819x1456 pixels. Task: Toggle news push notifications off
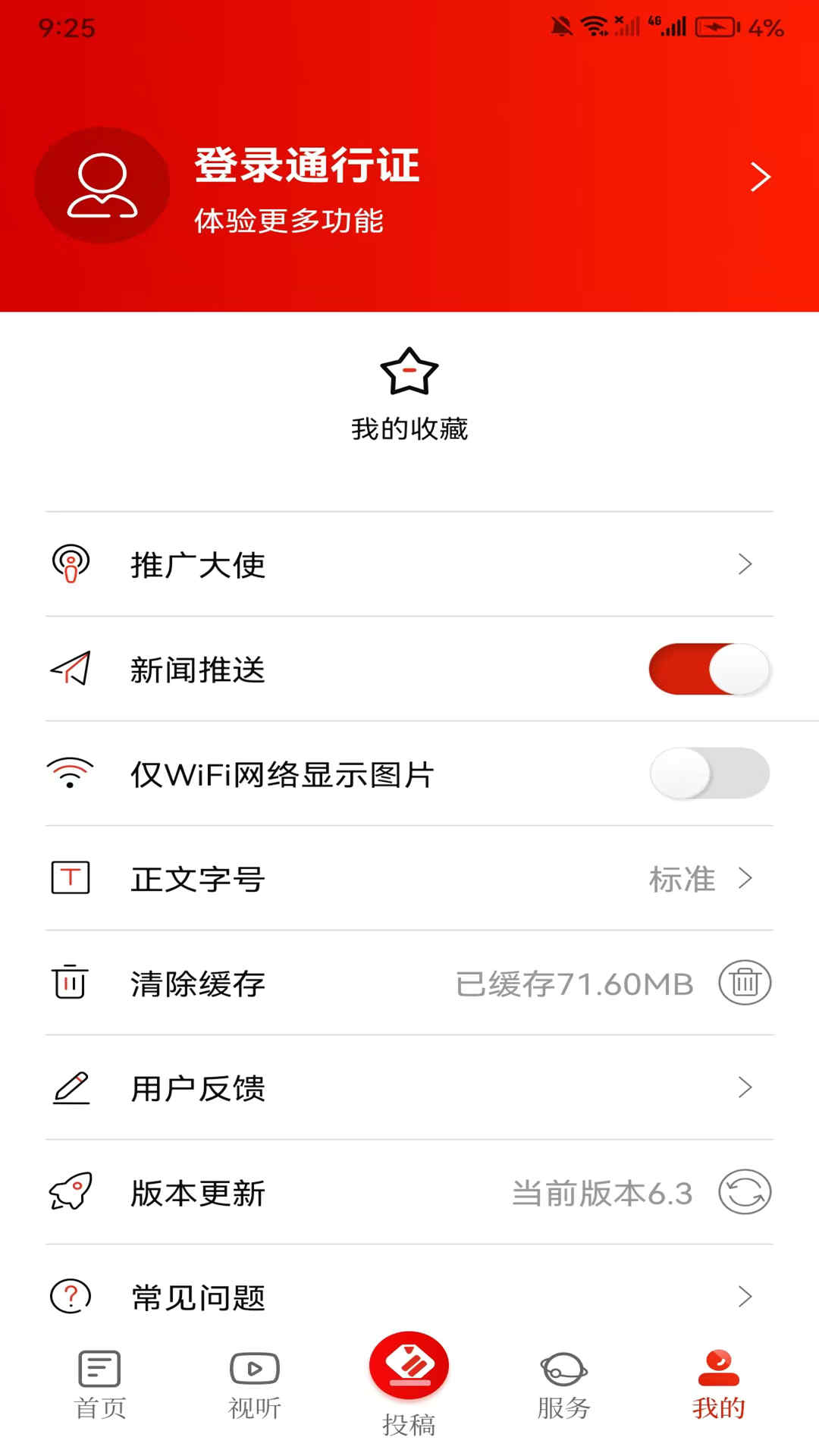pos(708,670)
